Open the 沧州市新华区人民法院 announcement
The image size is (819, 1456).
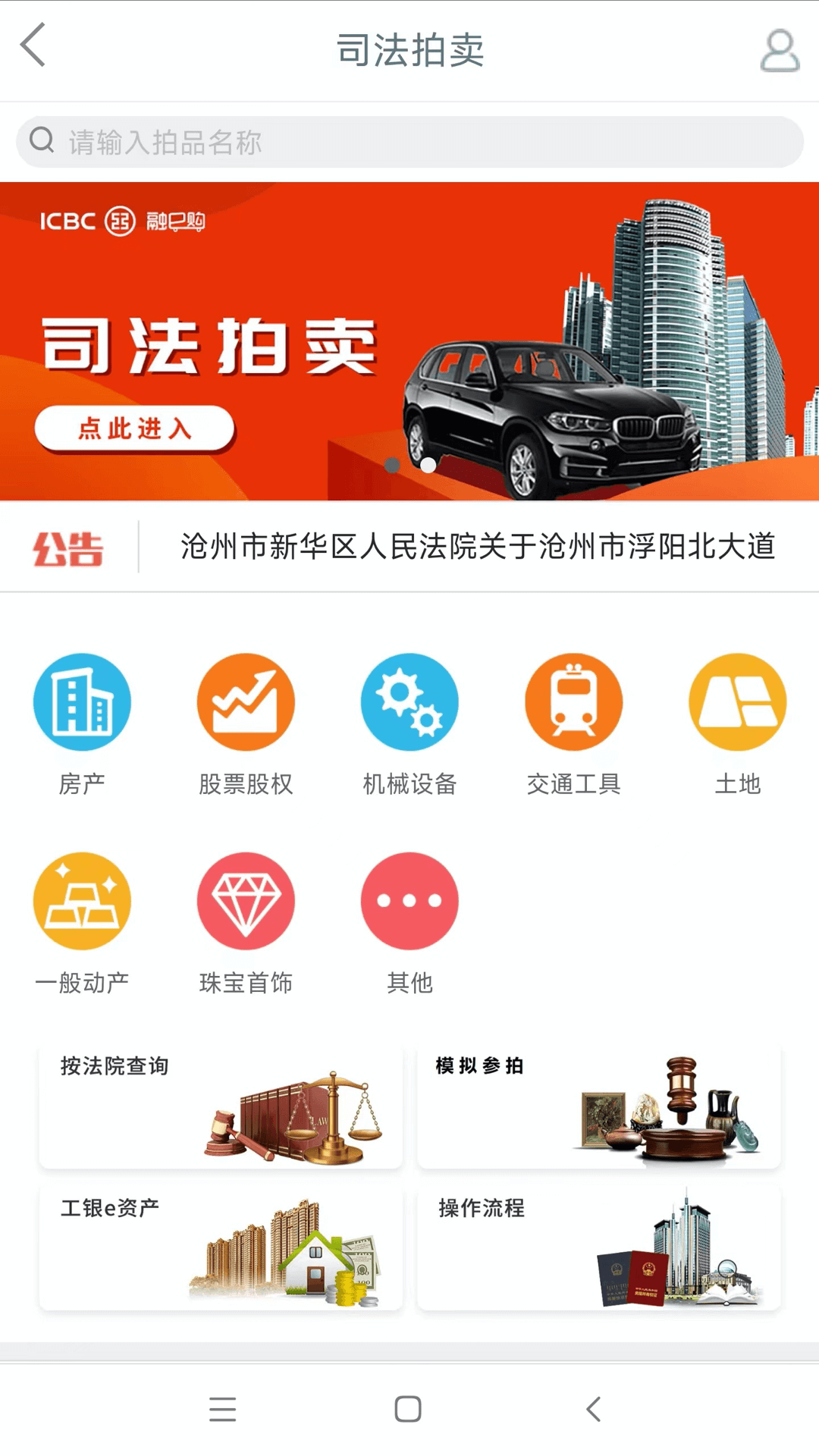[478, 547]
